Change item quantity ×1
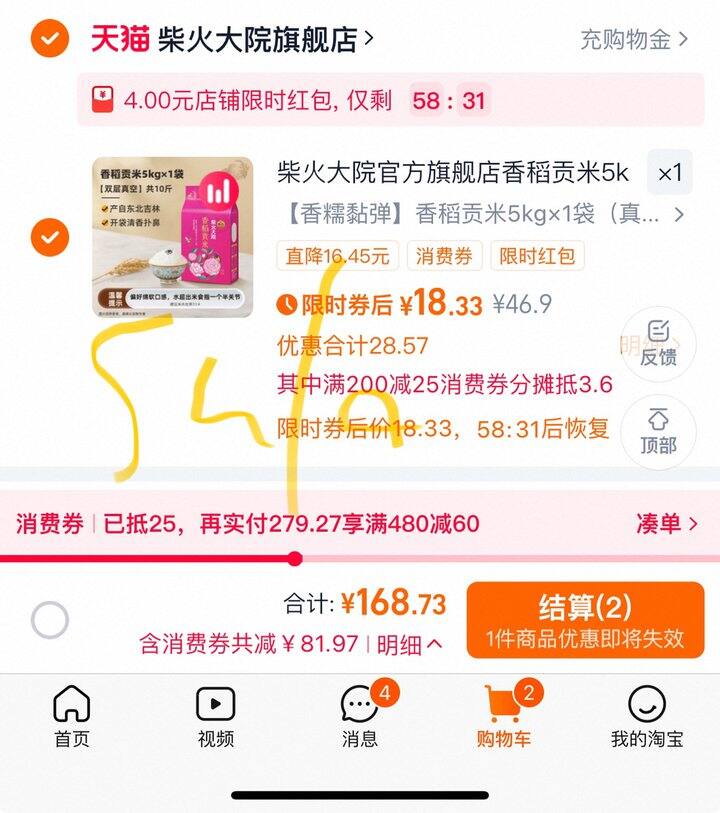Viewport: 720px width, 813px height. tap(669, 173)
